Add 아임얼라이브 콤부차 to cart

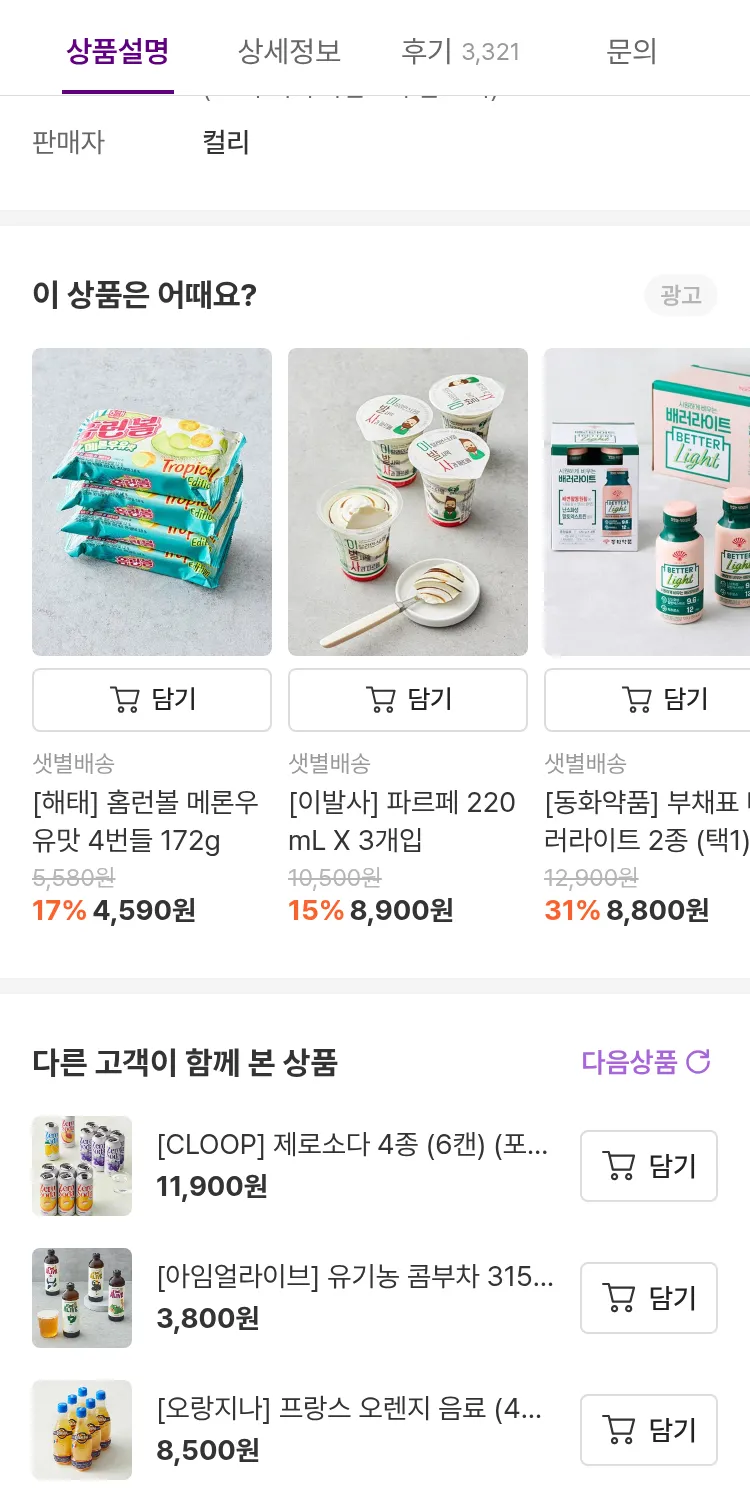(x=649, y=1298)
